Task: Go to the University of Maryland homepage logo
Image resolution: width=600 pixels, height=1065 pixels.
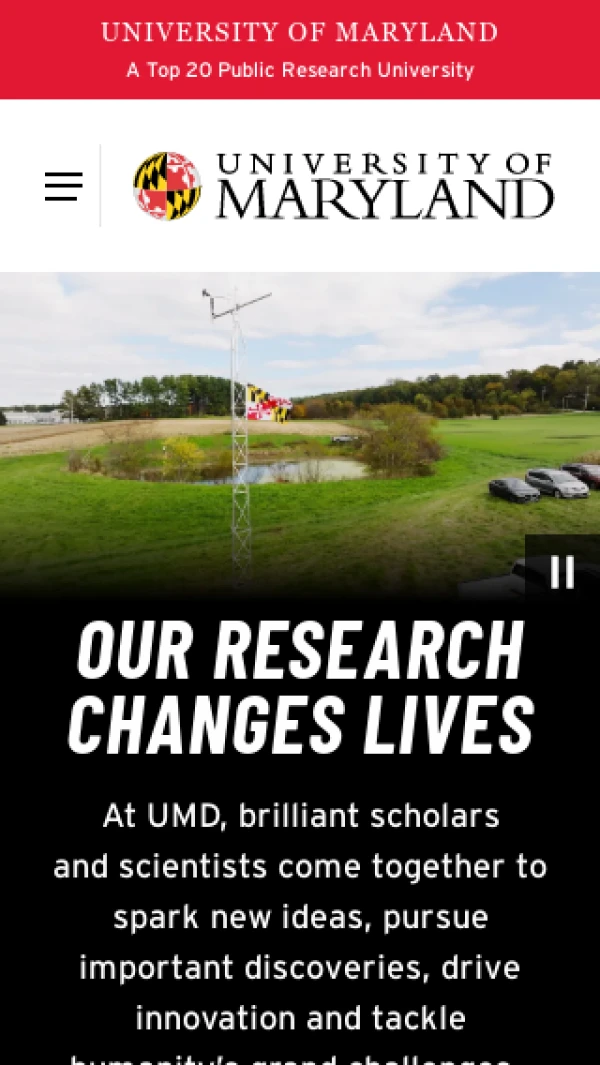Action: pyautogui.click(x=343, y=186)
